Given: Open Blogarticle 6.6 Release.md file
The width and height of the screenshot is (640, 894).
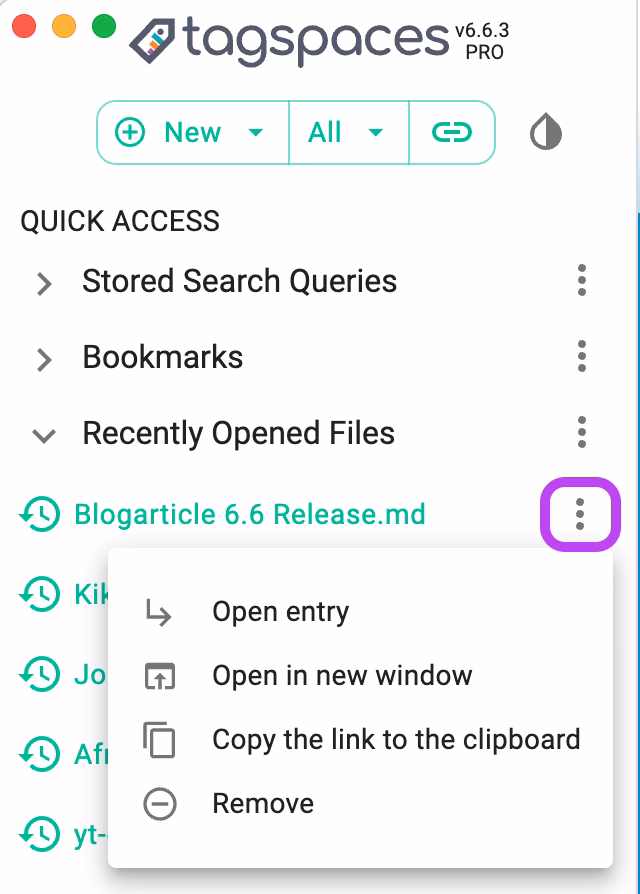Looking at the screenshot, I should pyautogui.click(x=249, y=514).
